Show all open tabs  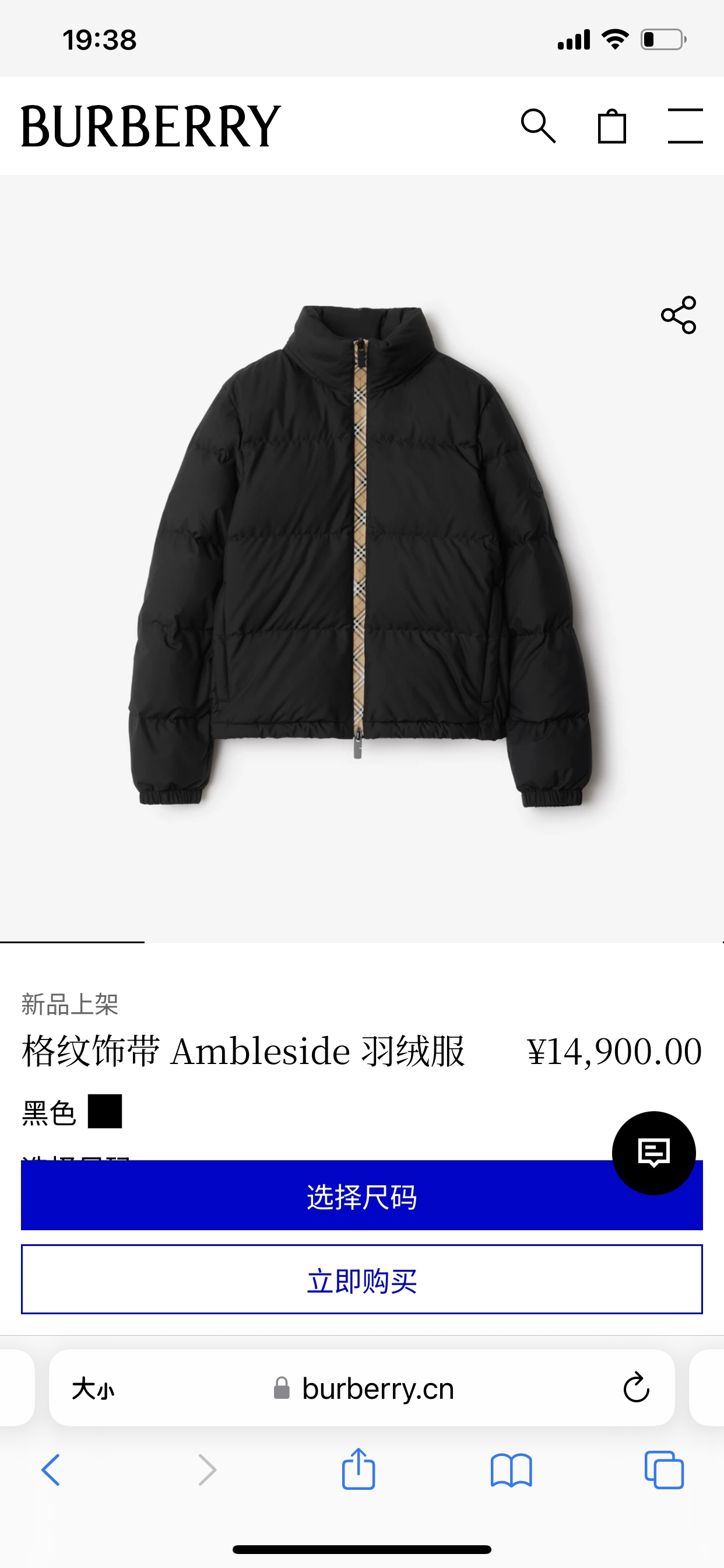tap(664, 1470)
